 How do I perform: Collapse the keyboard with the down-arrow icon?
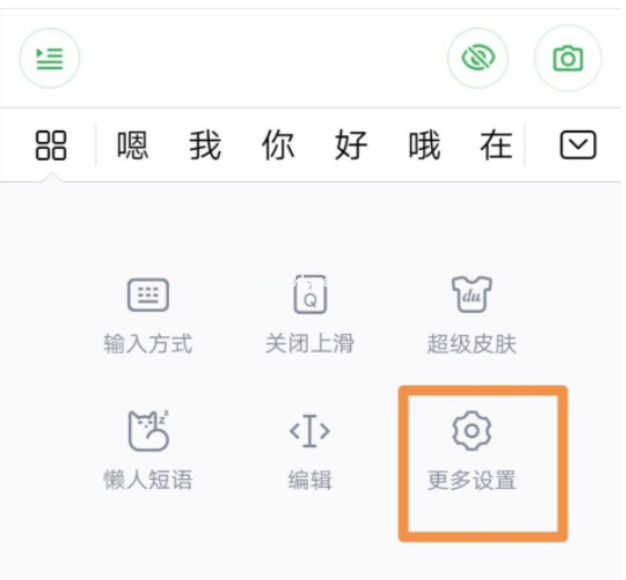[x=578, y=146]
